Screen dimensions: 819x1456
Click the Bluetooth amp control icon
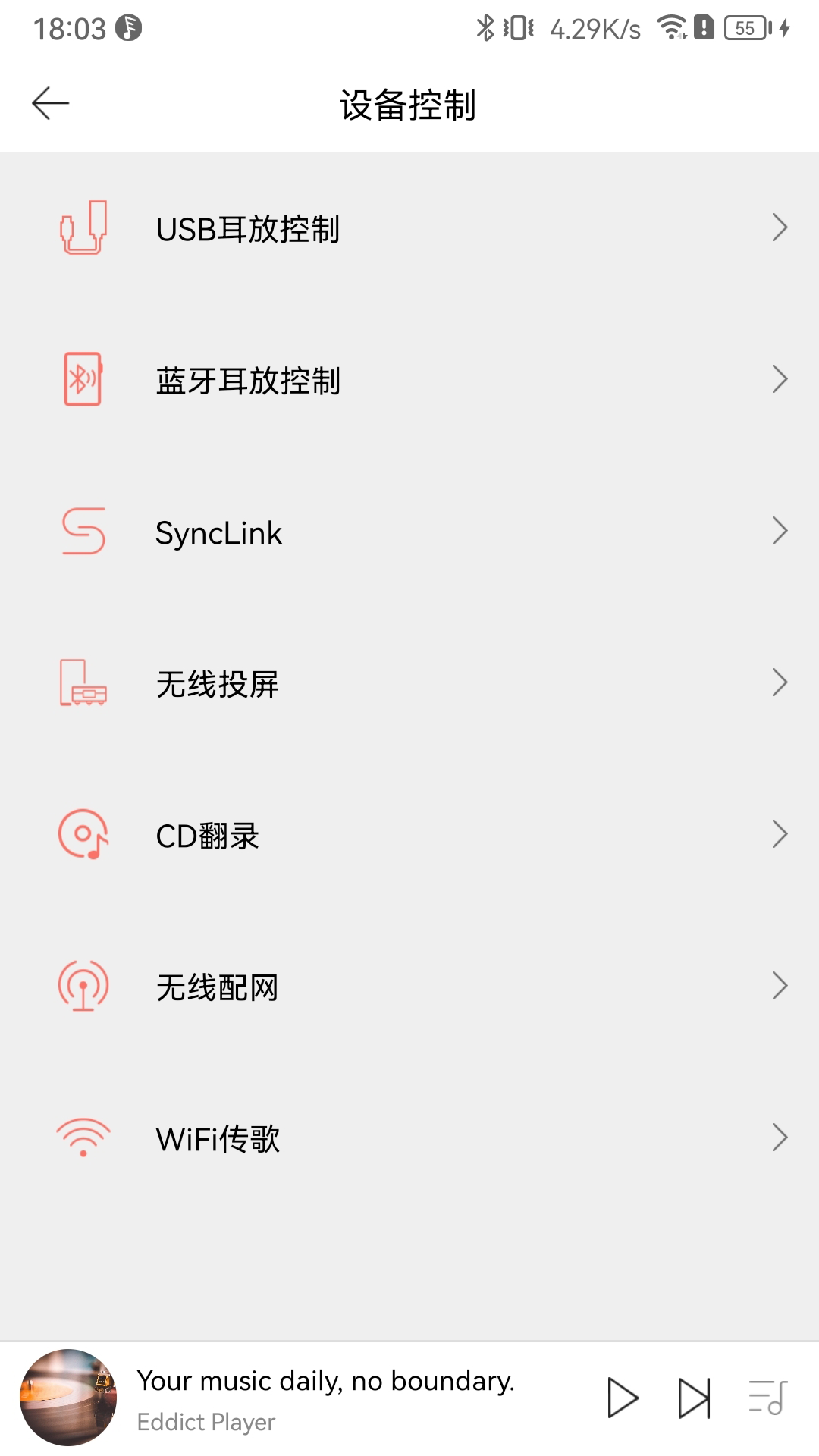[x=82, y=381]
